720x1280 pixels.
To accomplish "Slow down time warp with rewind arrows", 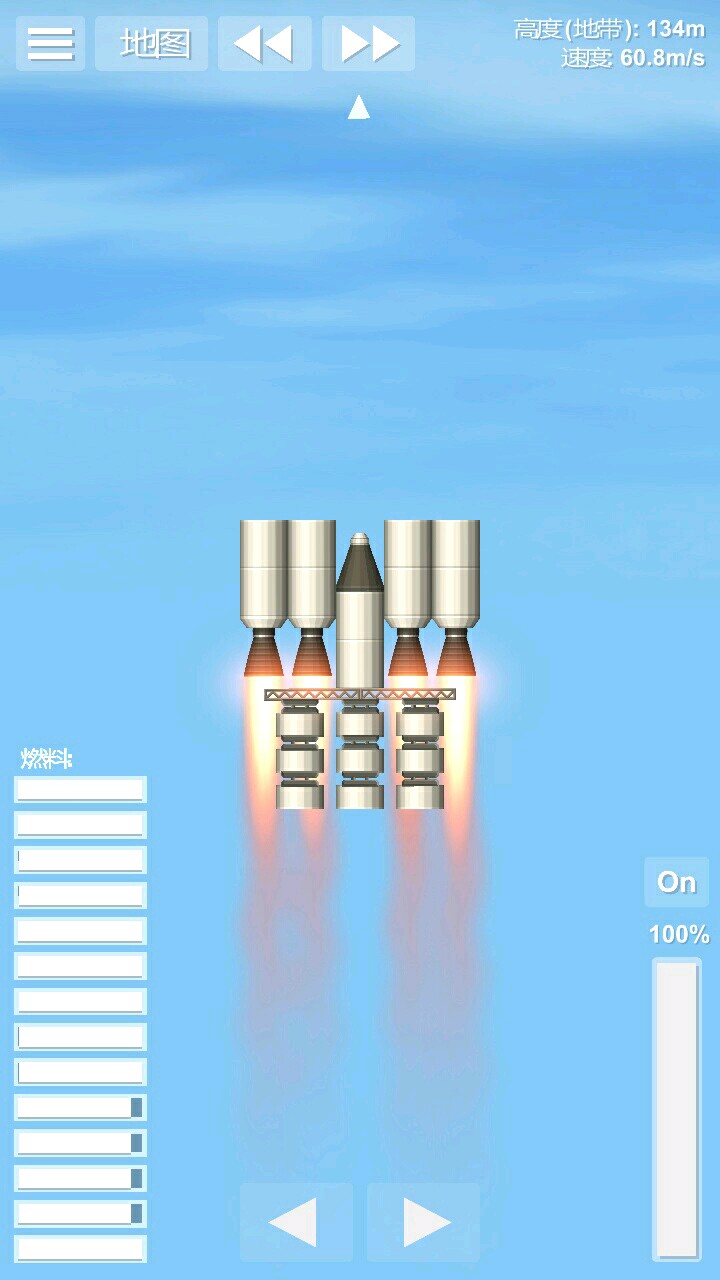I will click(264, 44).
